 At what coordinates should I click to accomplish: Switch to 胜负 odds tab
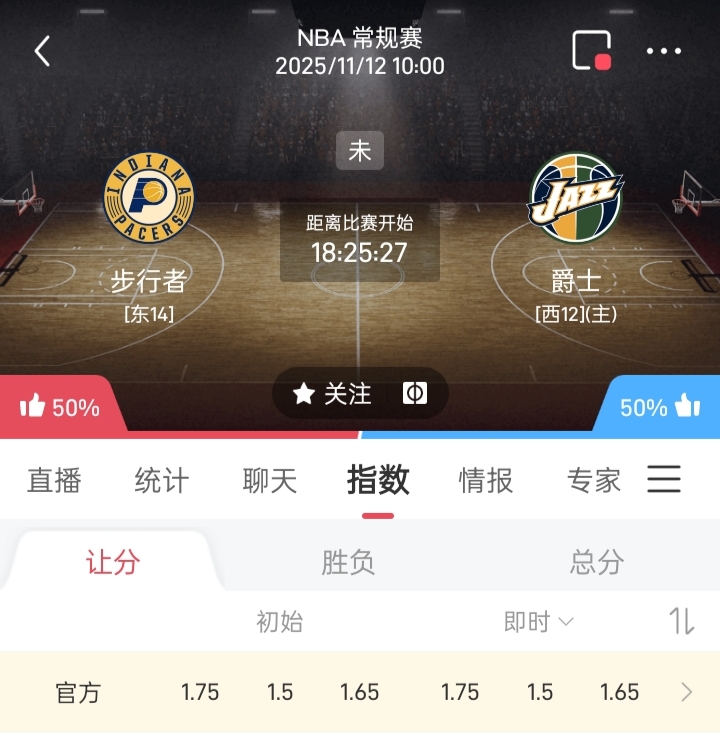[348, 562]
